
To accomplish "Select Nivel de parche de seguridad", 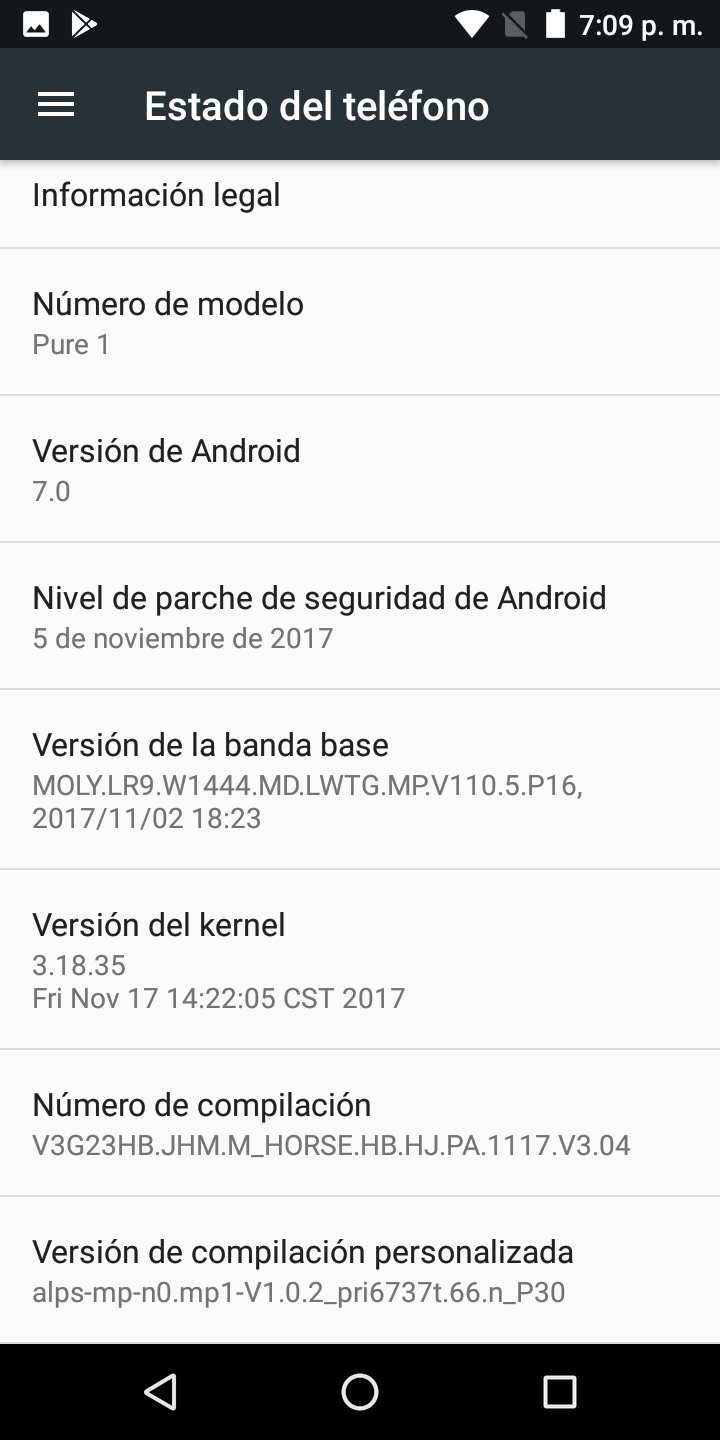I will coord(360,616).
